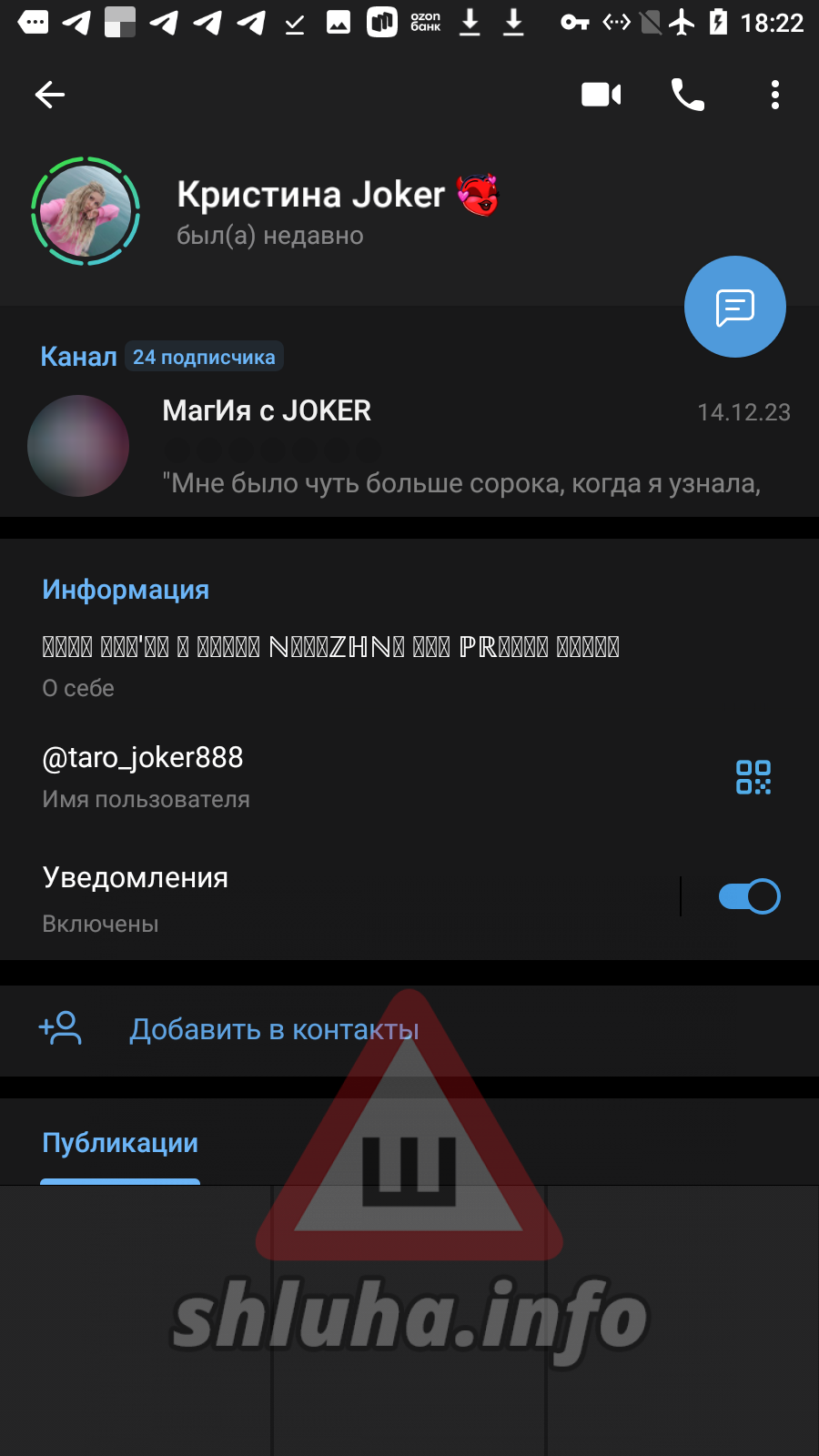Go back using the arrow icon
Viewport: 819px width, 1456px height.
50,95
